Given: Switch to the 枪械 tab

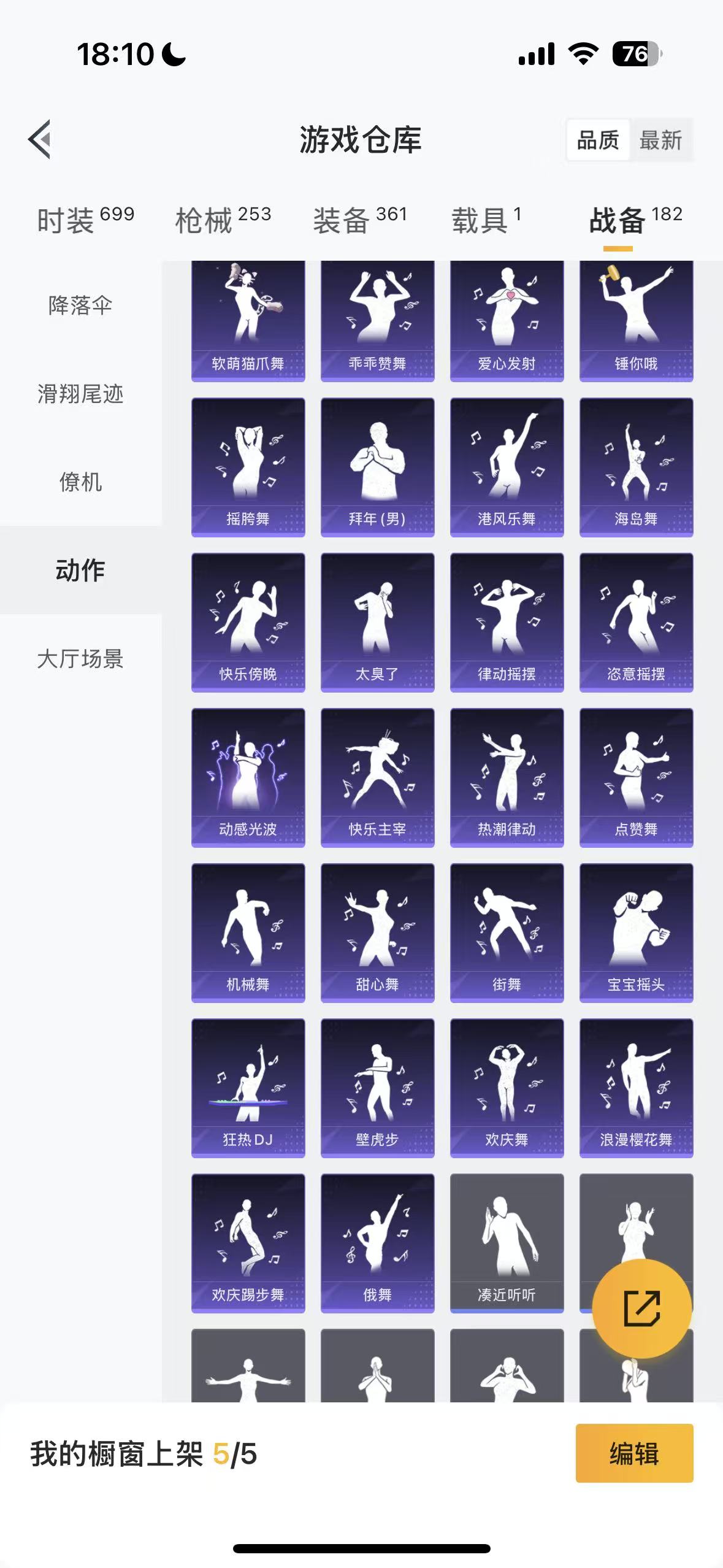Looking at the screenshot, I should [x=223, y=220].
